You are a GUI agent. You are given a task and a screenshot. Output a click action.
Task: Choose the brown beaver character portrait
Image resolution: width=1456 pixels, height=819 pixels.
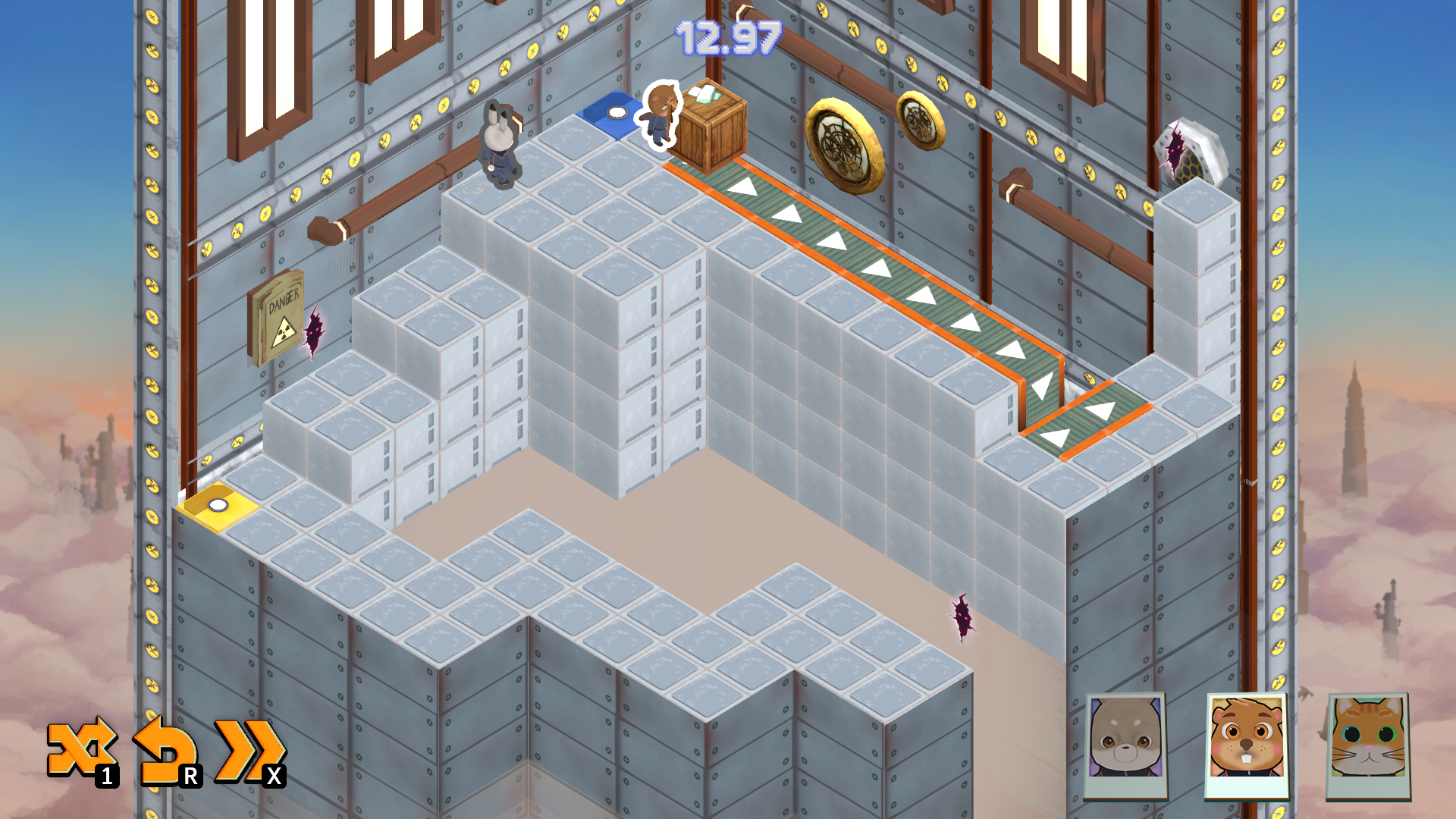click(1246, 743)
